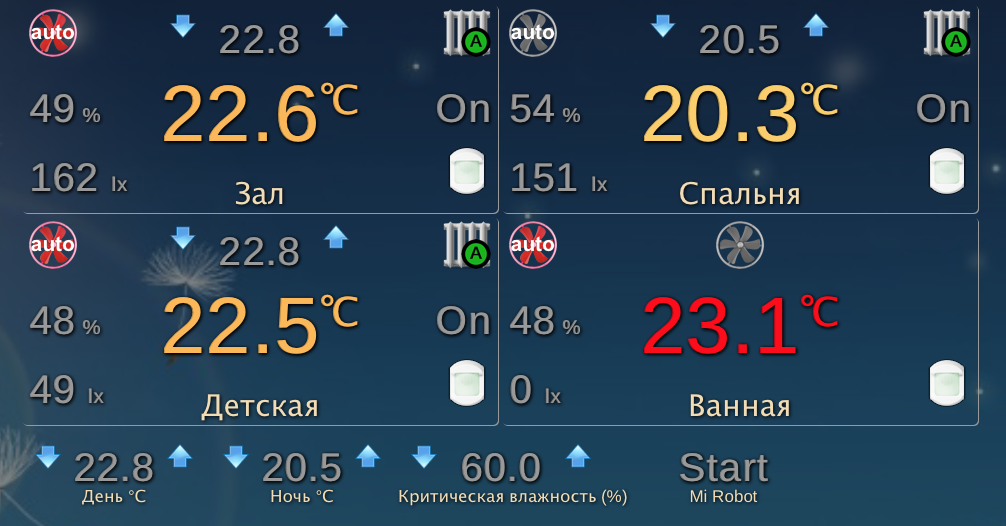Toggle the auto icon in Ванная

point(533,244)
